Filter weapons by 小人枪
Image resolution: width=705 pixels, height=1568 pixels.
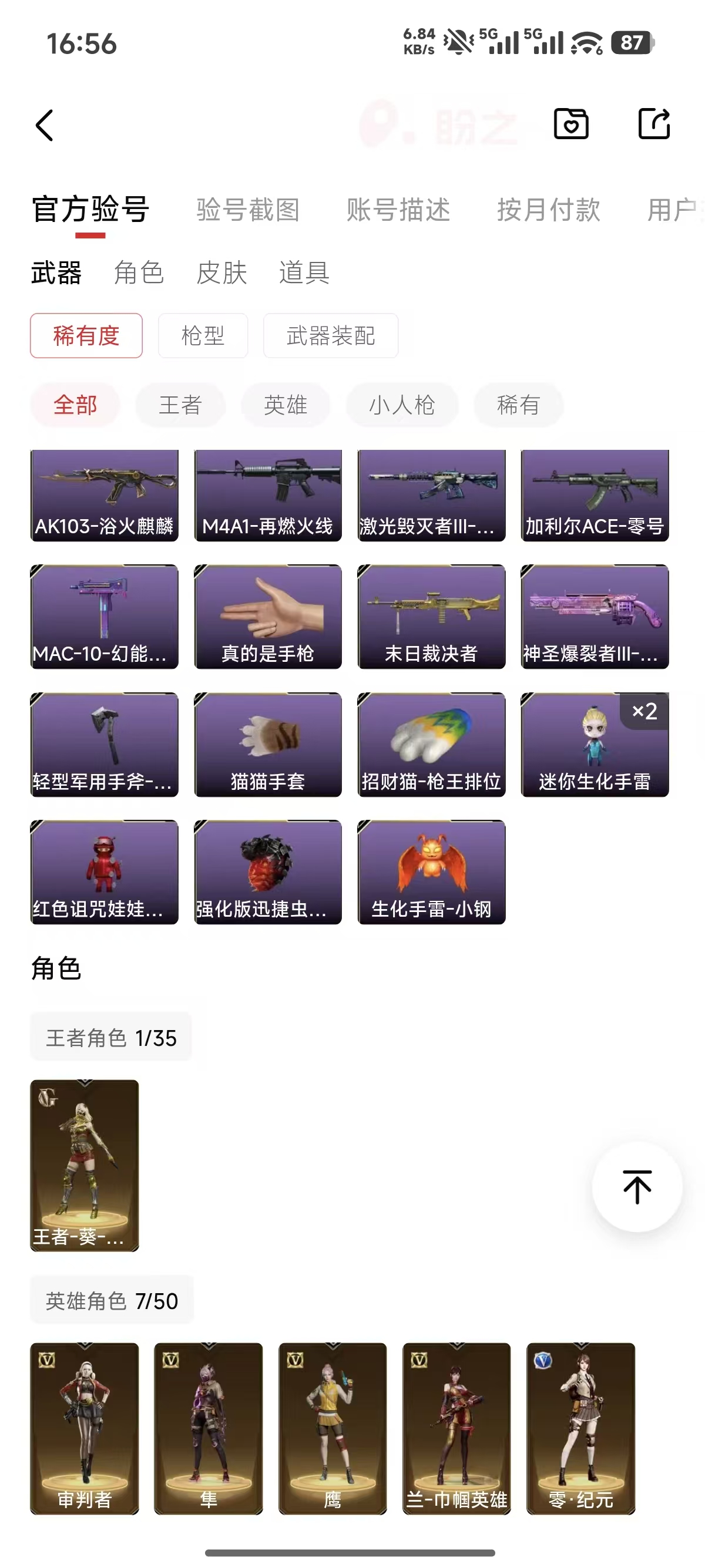pos(402,405)
